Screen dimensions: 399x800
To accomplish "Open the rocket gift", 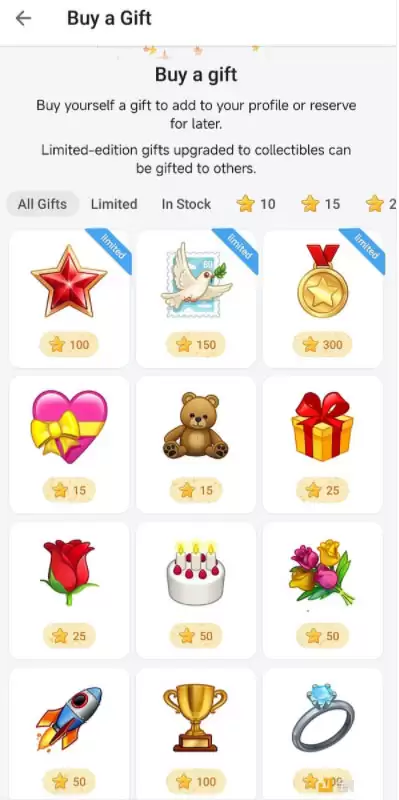I will coord(69,734).
